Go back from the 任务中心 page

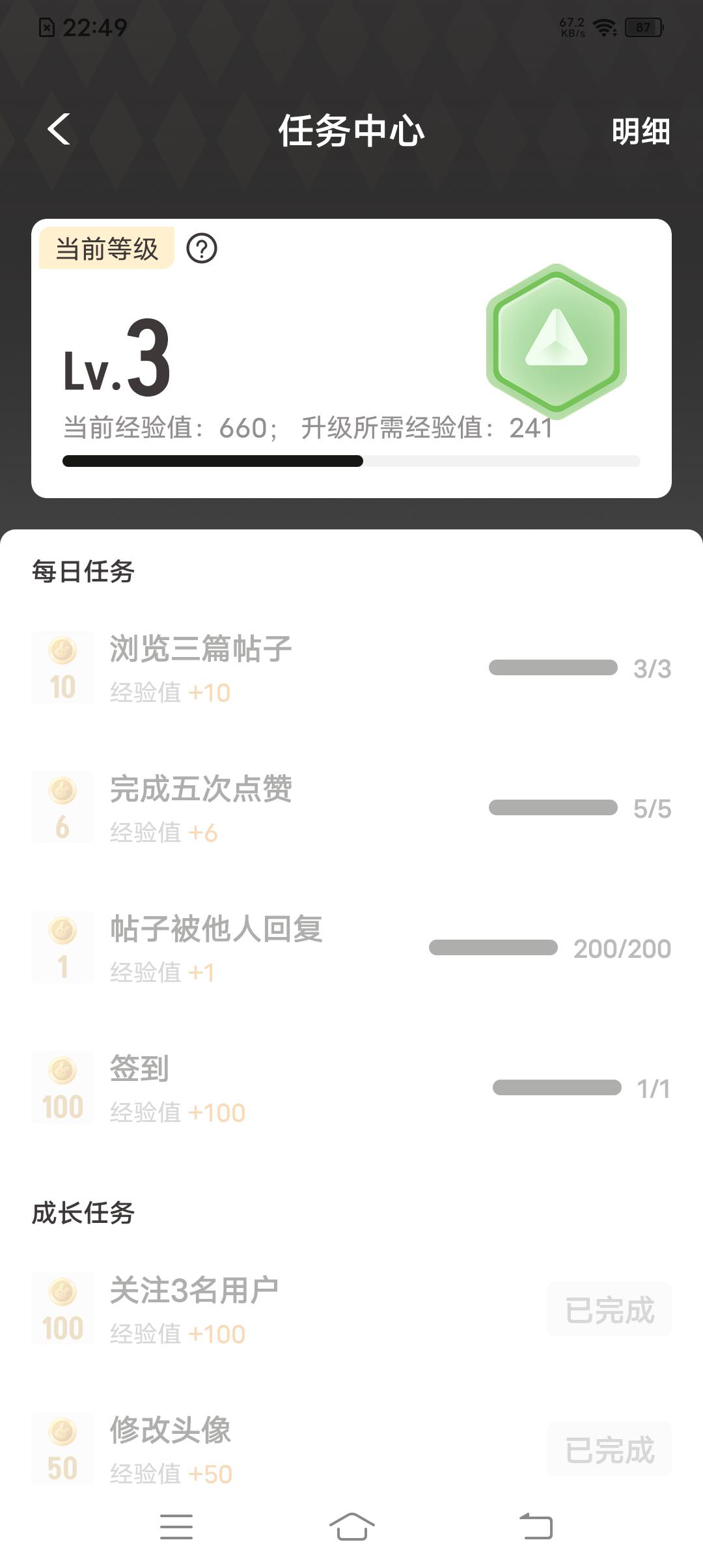coord(59,129)
